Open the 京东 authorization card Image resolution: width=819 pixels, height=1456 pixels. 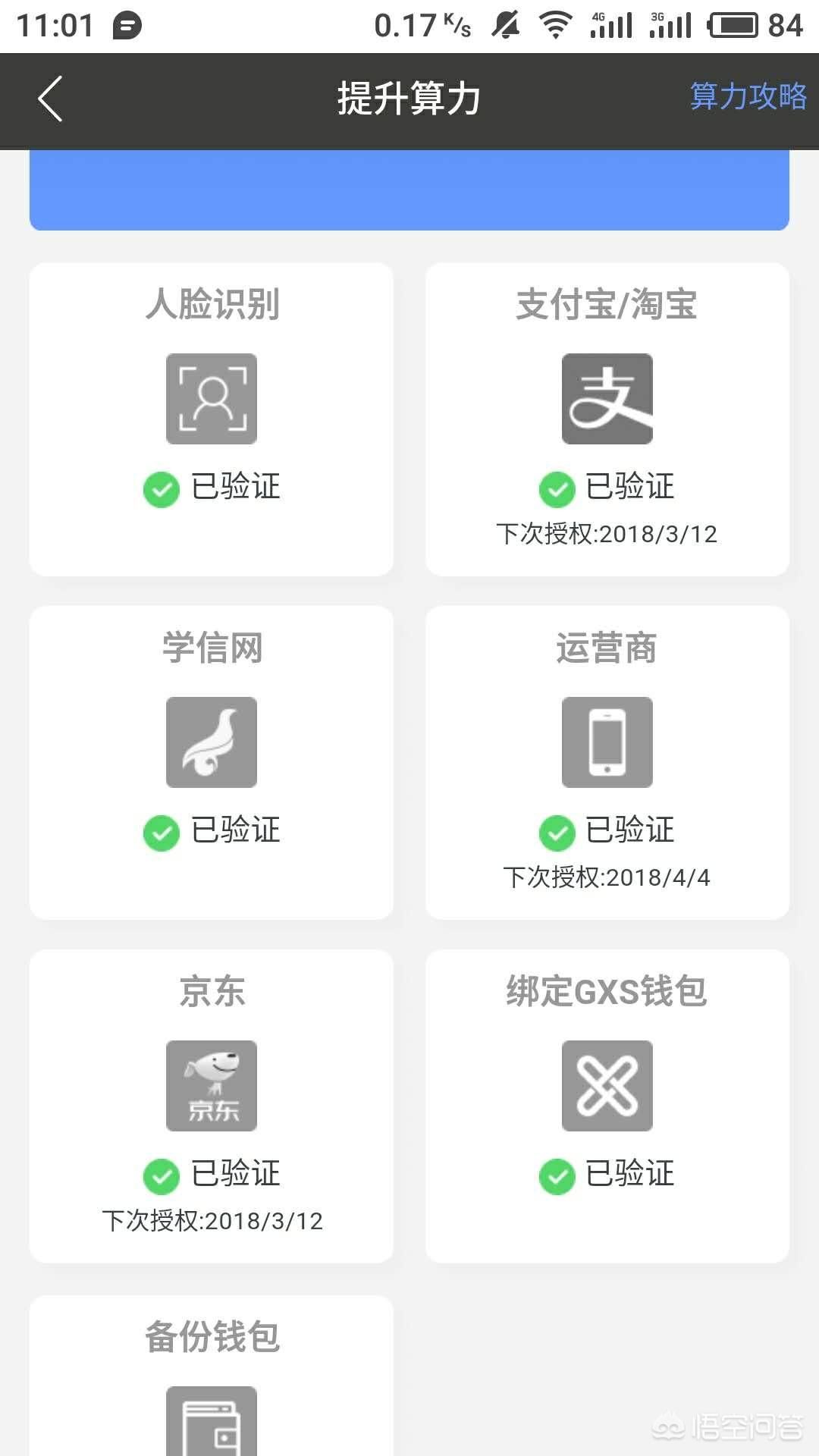[212, 1106]
